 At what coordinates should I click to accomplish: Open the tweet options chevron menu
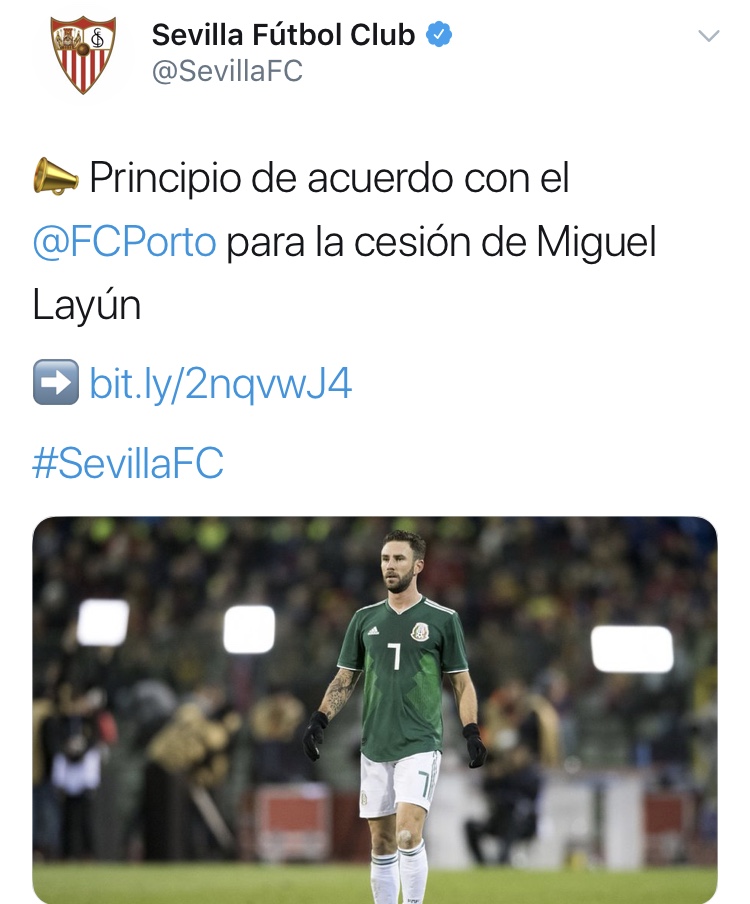click(708, 37)
